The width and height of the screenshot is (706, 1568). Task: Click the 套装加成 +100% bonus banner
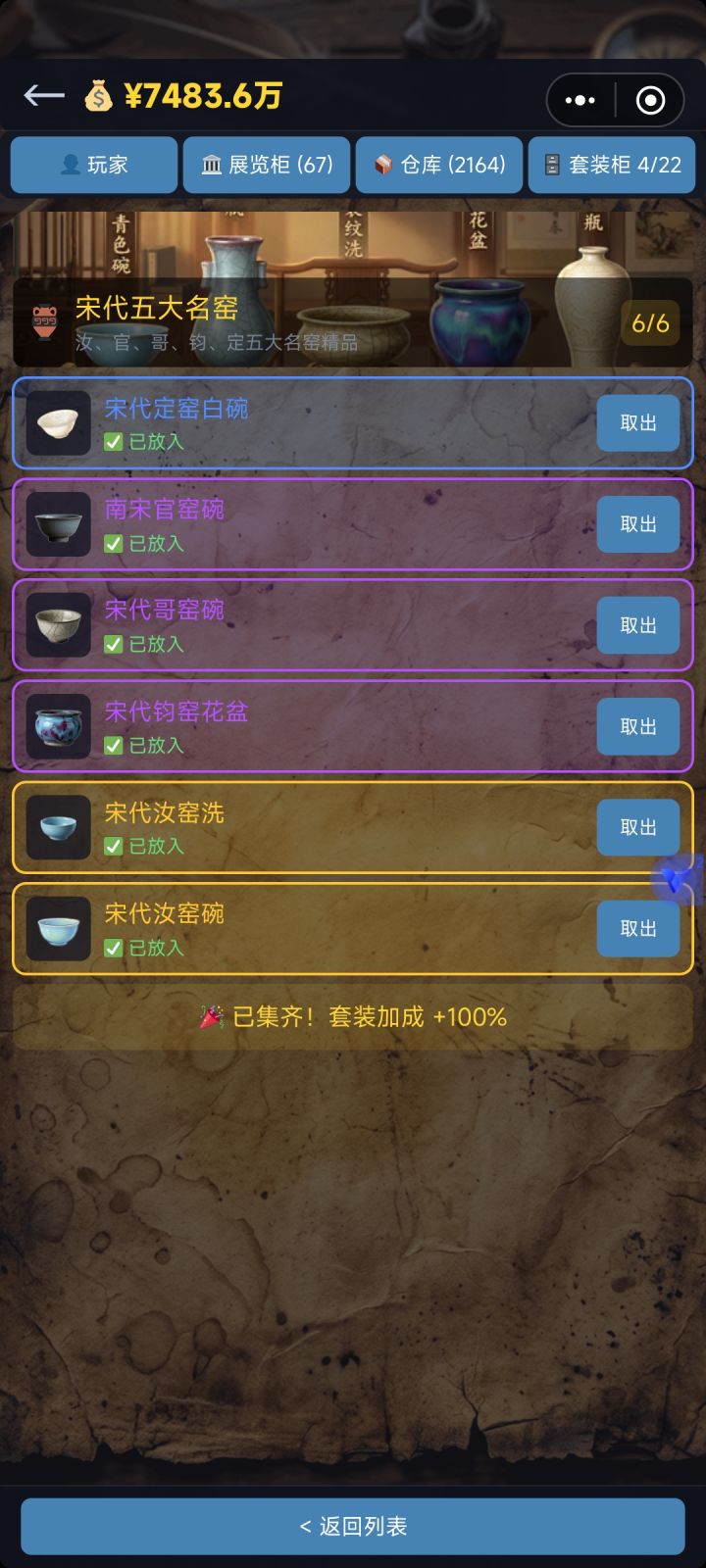(353, 1017)
